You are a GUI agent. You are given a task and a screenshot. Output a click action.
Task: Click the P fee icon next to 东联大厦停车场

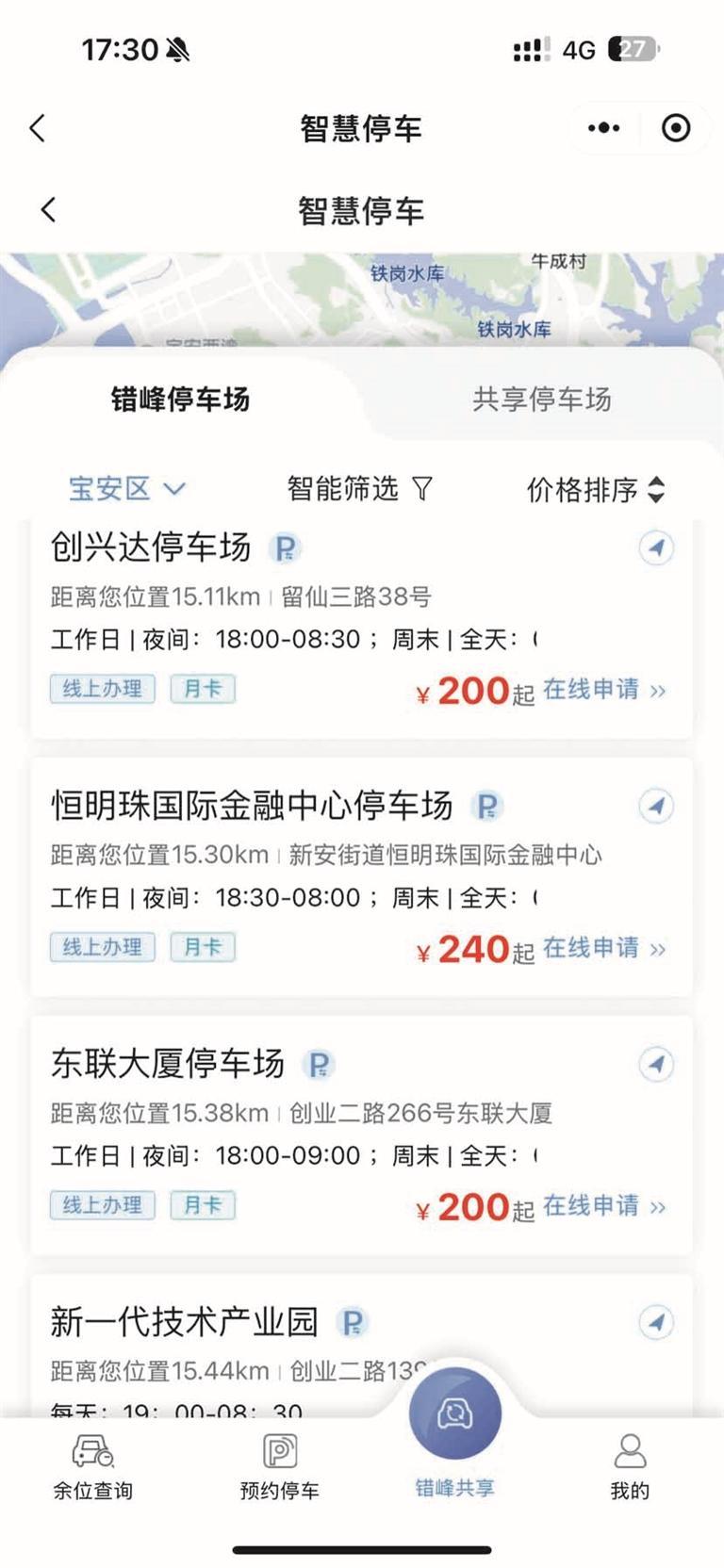(320, 1063)
